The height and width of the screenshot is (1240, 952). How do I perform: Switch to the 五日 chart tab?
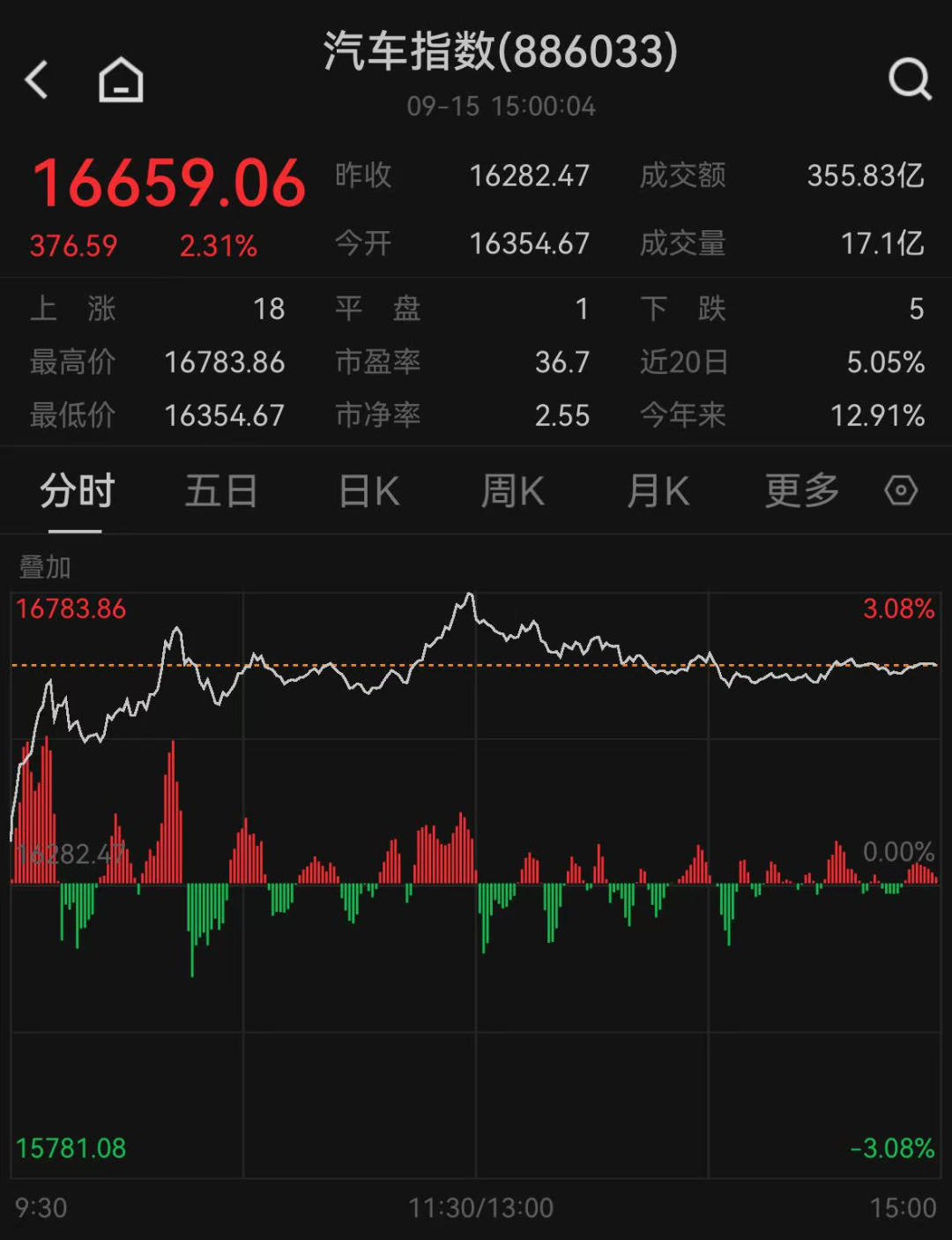click(x=221, y=491)
